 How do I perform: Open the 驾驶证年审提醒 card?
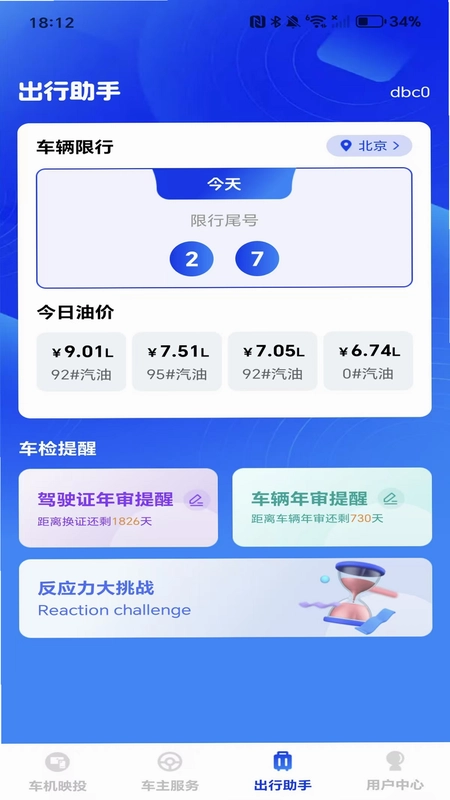coord(118,508)
